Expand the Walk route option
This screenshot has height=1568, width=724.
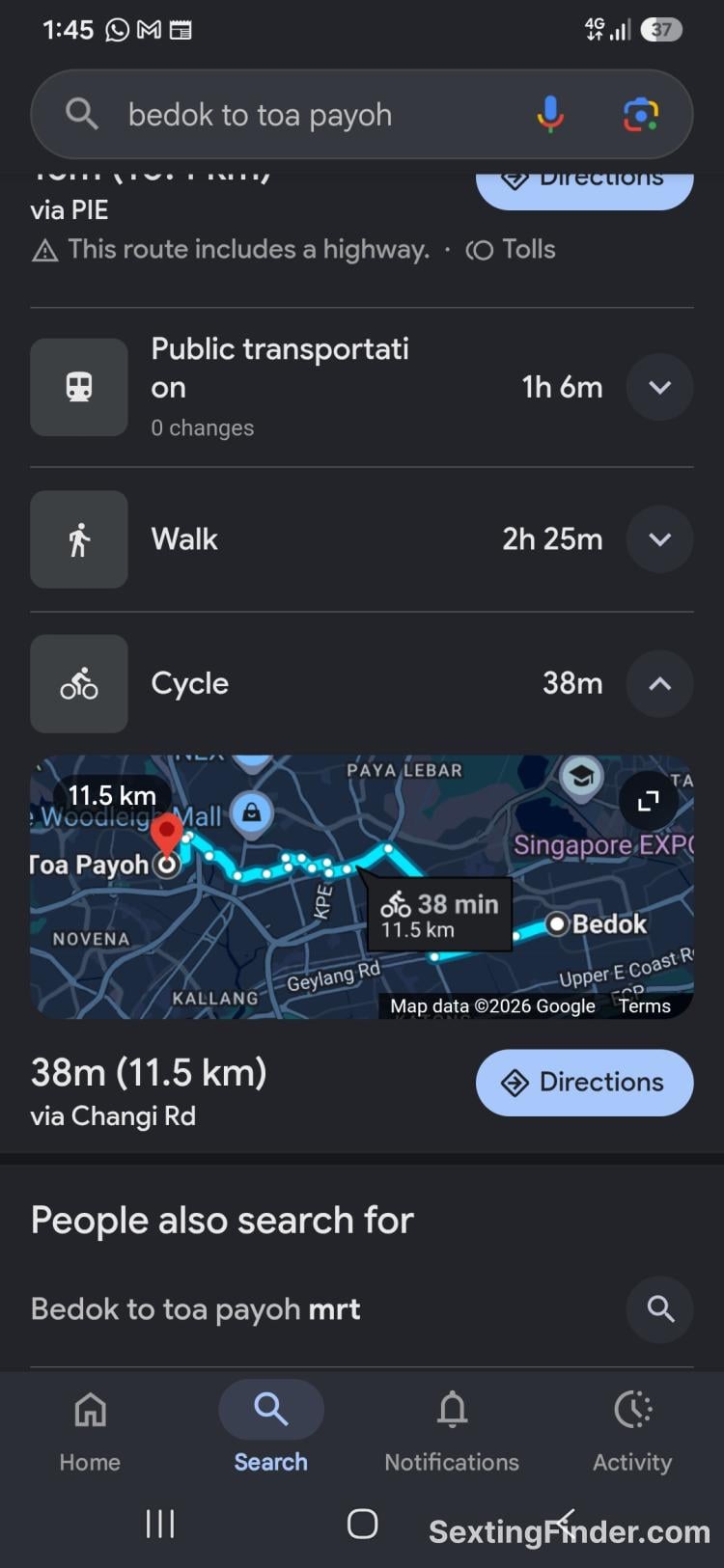(659, 539)
